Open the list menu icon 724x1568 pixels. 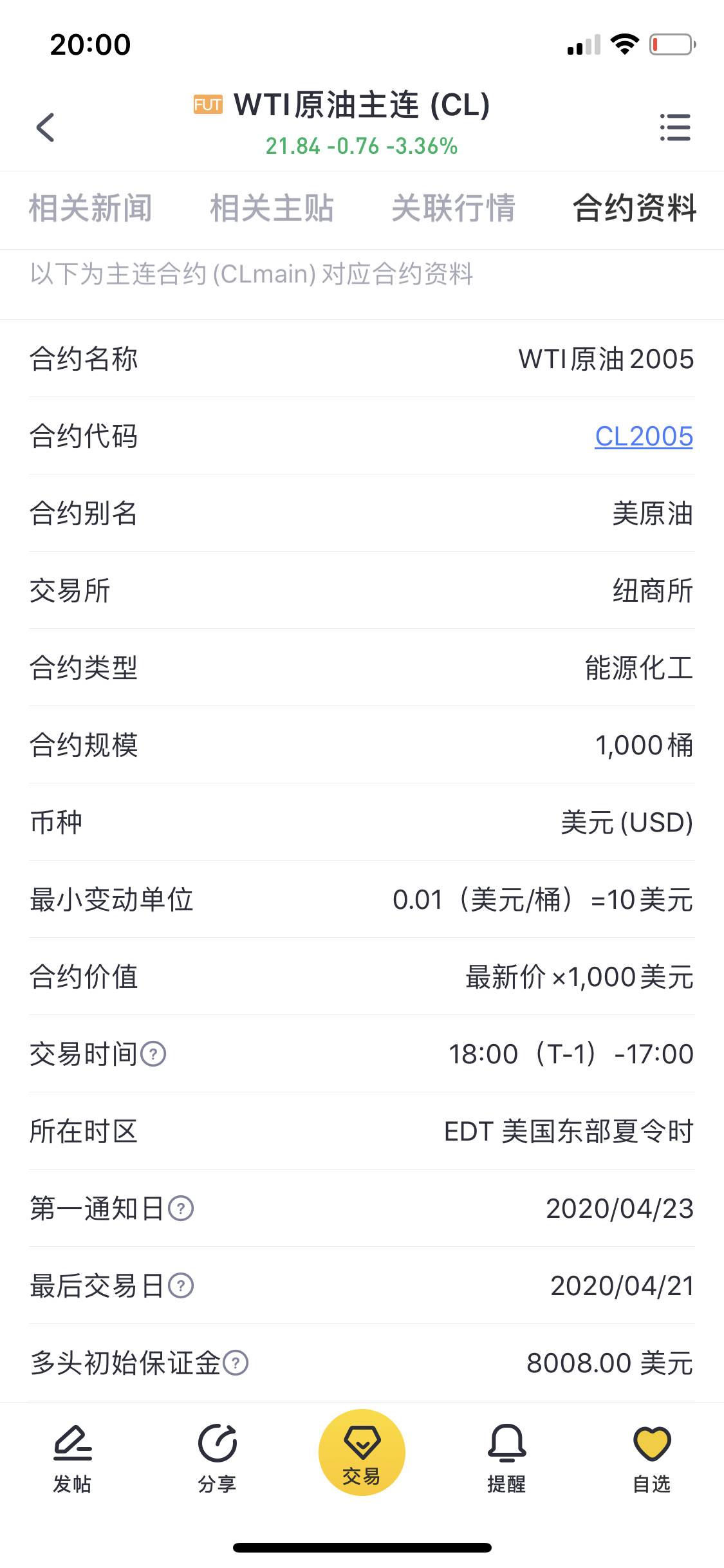tap(675, 127)
